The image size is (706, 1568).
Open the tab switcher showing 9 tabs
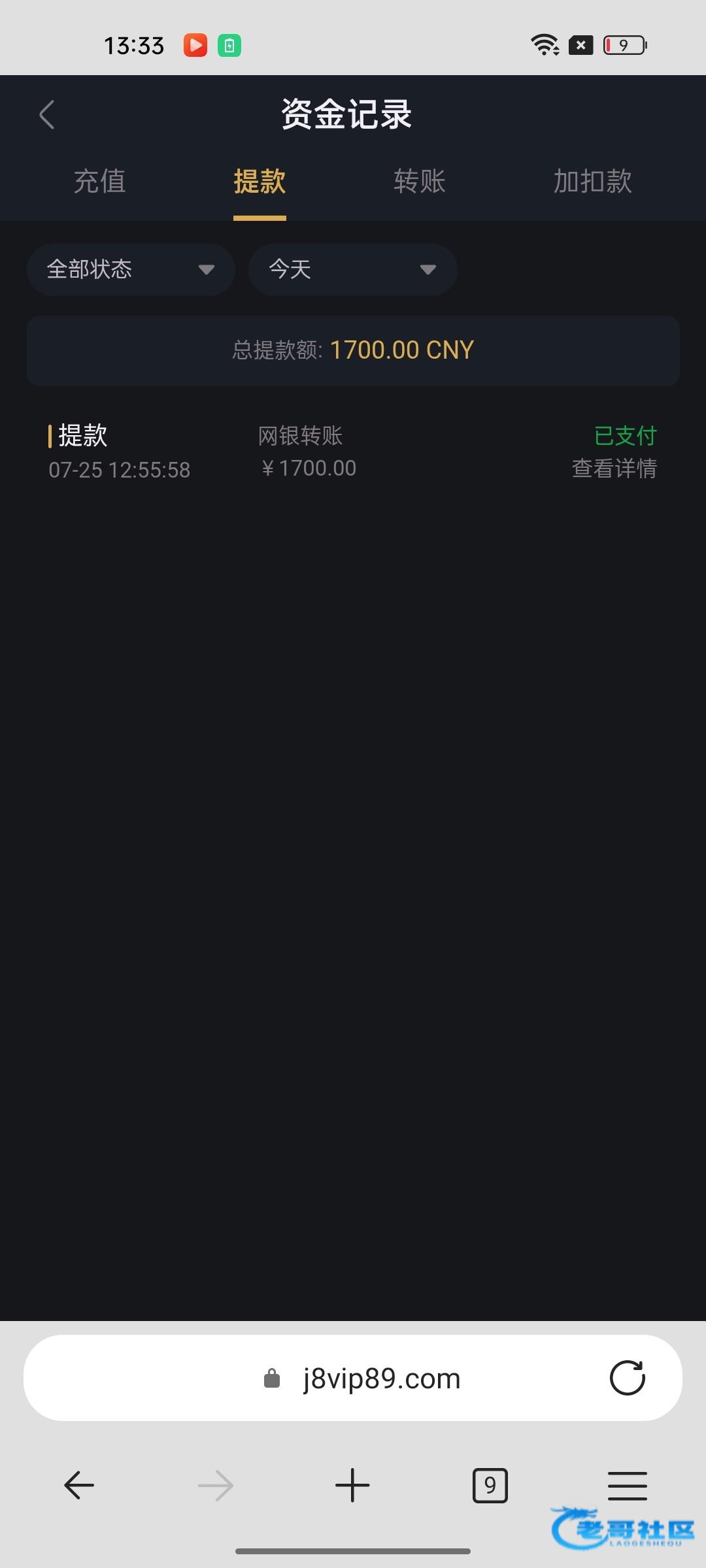[490, 1485]
